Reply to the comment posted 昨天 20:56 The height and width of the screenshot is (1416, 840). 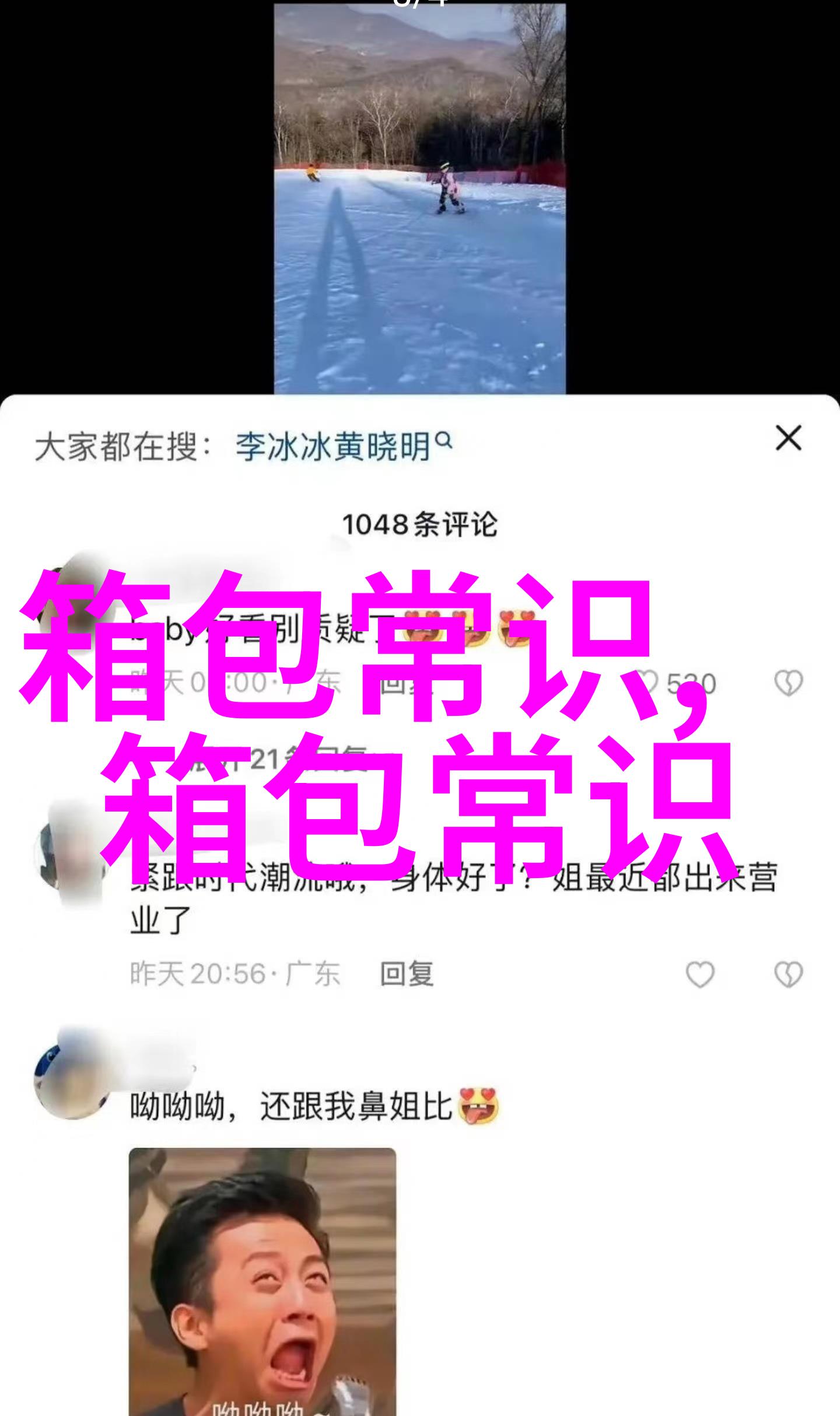[x=407, y=974]
